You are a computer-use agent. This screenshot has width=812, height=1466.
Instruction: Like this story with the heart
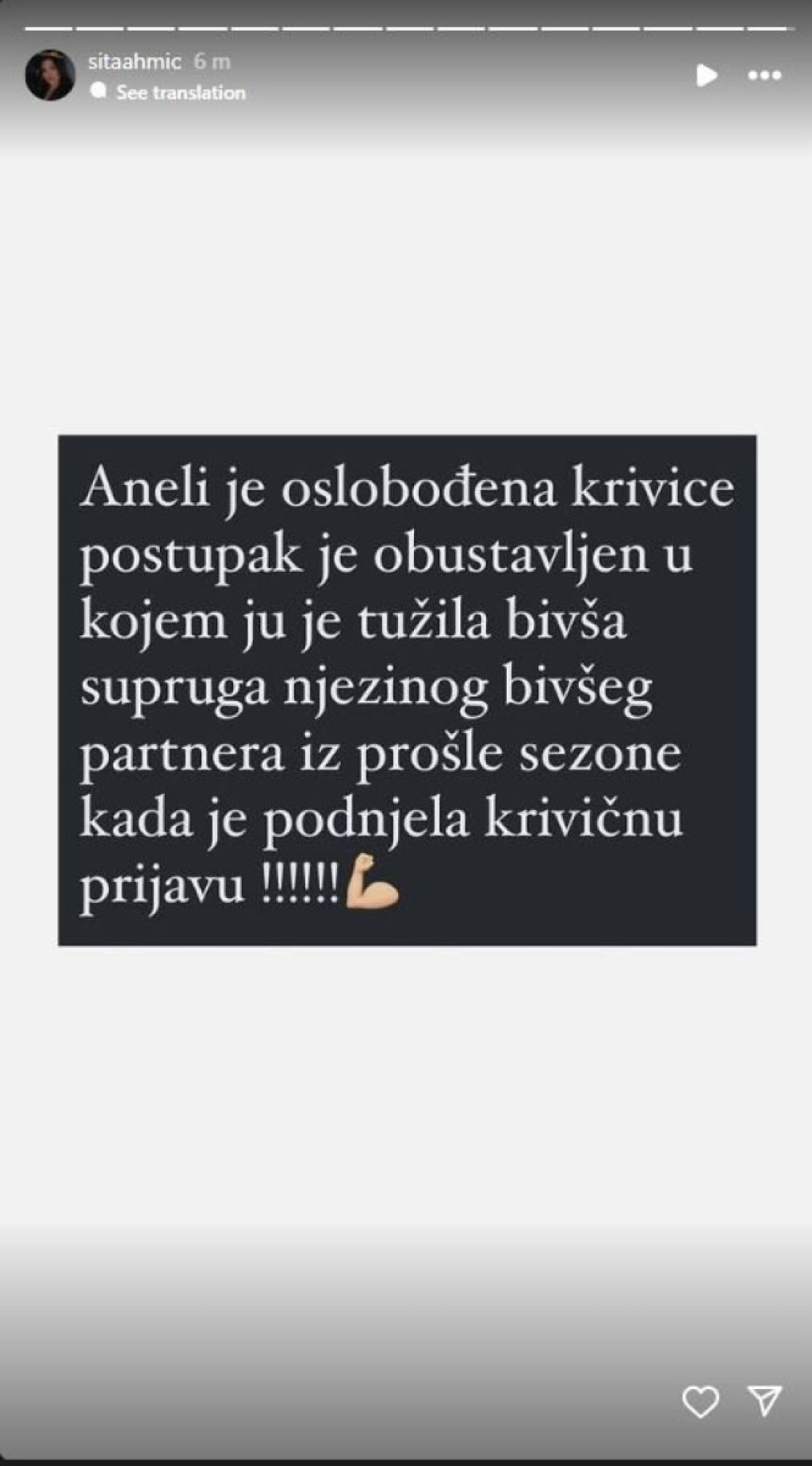tap(701, 1401)
